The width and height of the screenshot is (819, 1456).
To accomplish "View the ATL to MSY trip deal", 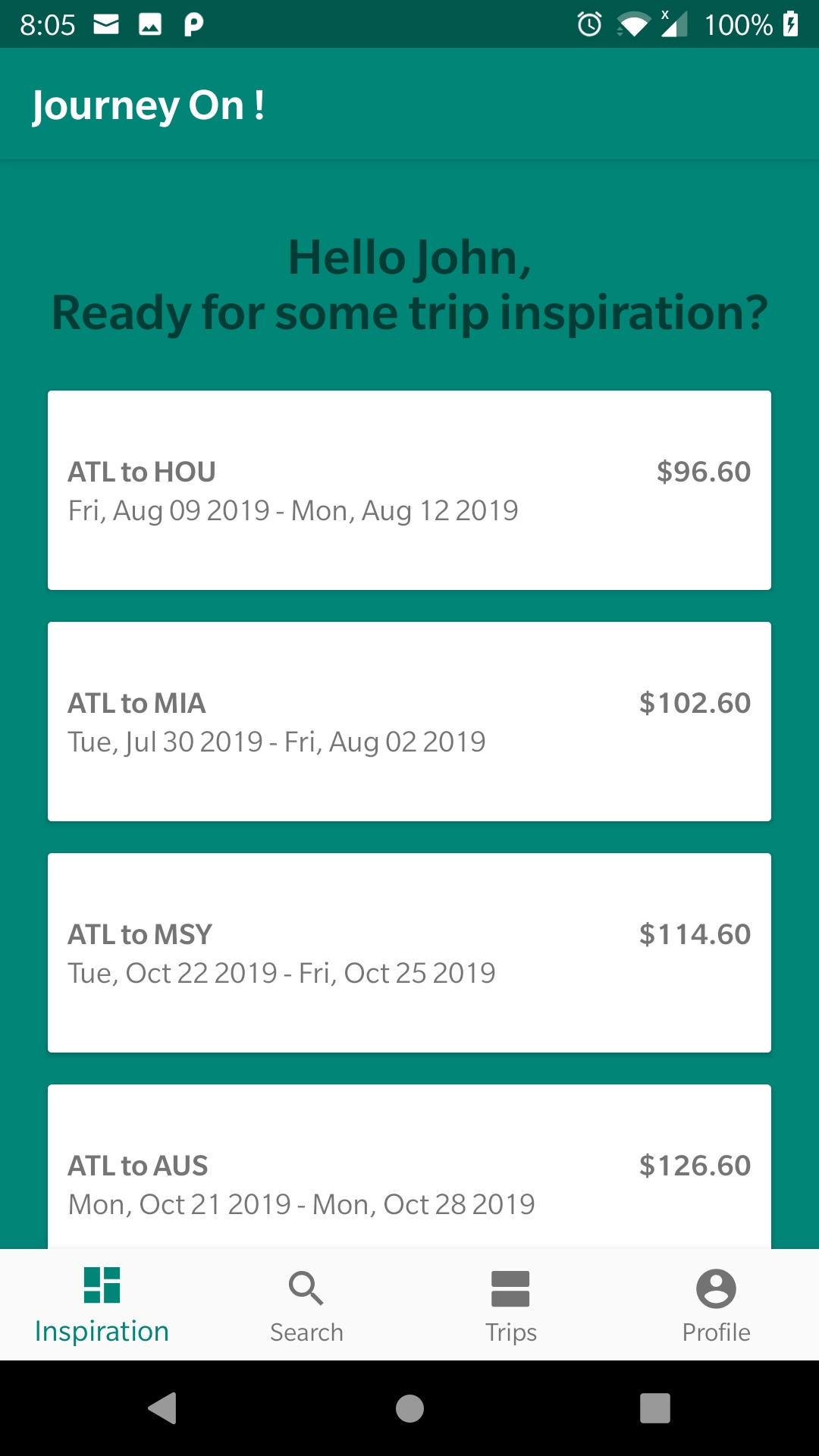I will click(x=409, y=952).
